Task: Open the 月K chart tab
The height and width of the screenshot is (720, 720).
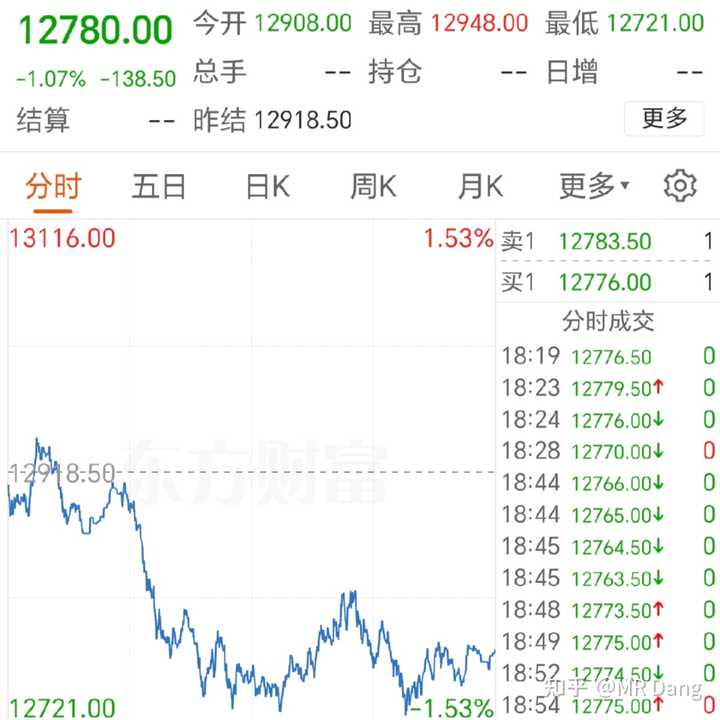Action: click(x=480, y=186)
